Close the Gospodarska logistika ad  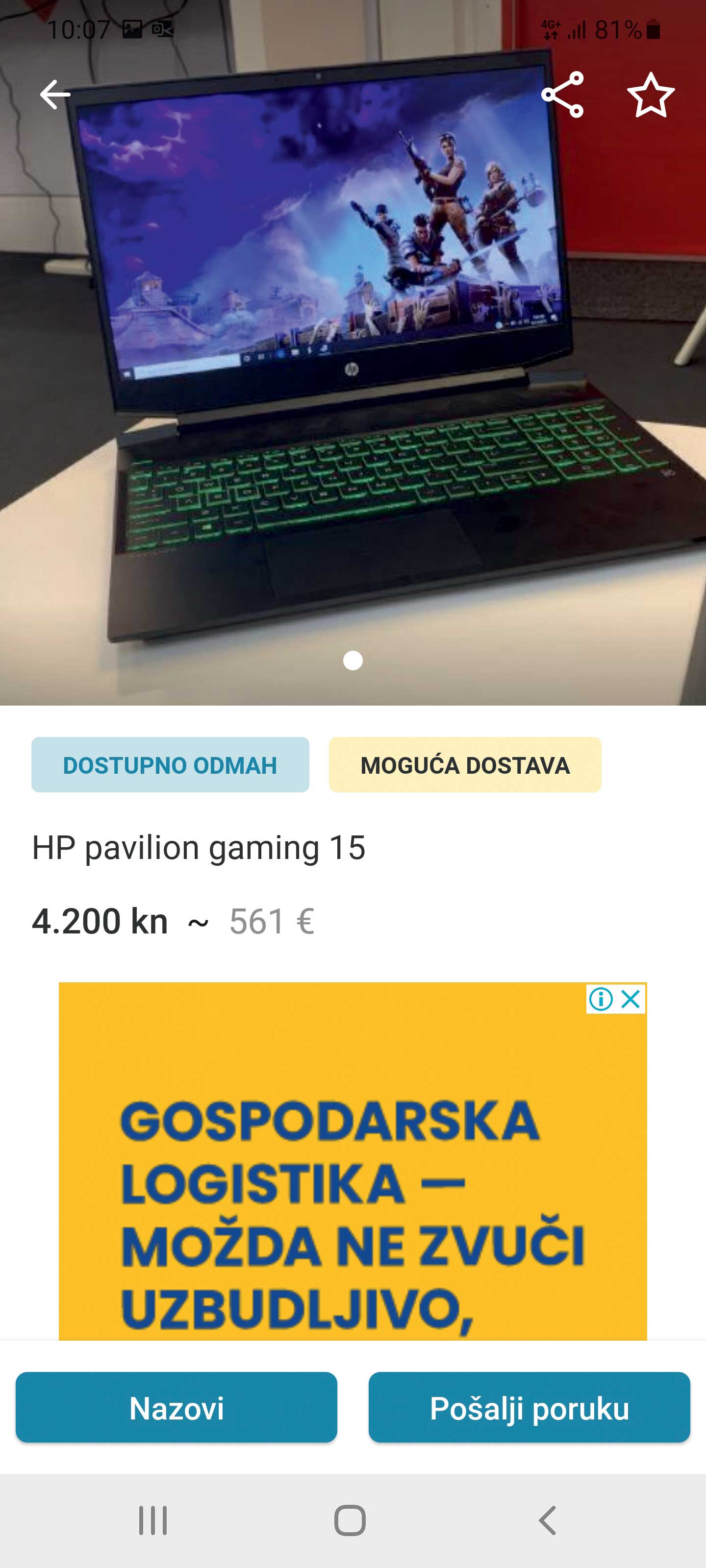[631, 999]
